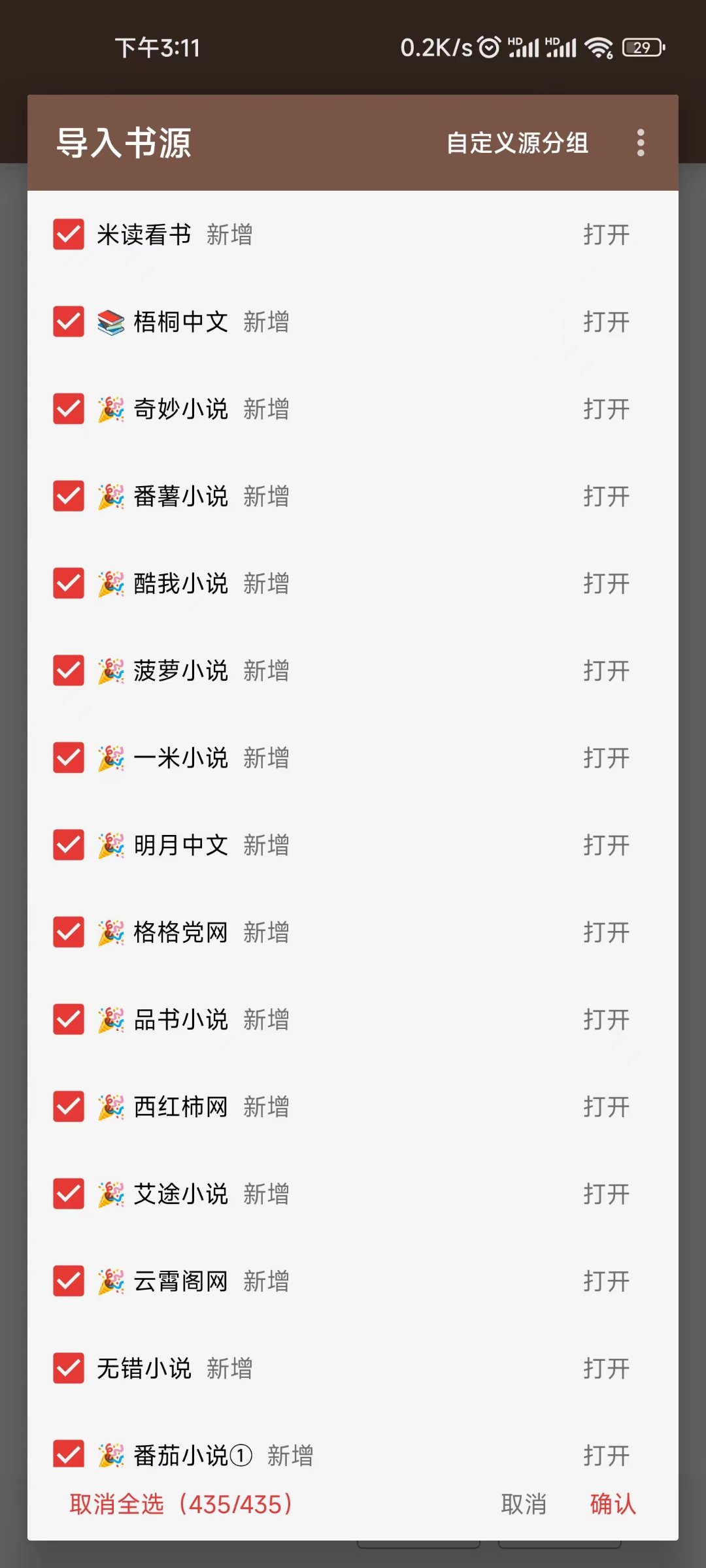The height and width of the screenshot is (1568, 706).
Task: Open the overflow menu in the header
Action: 641,142
